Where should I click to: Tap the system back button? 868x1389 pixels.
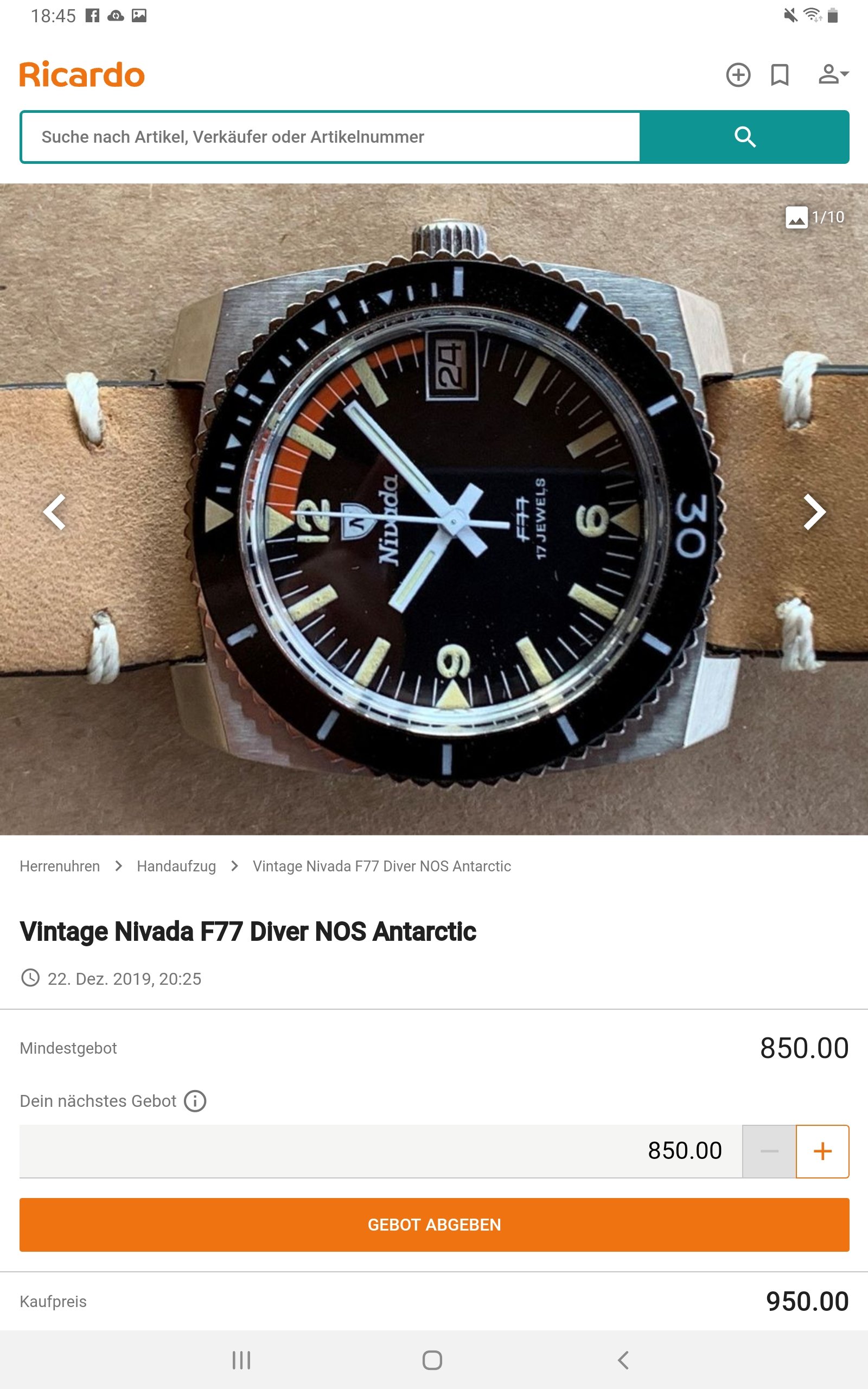[x=623, y=1360]
